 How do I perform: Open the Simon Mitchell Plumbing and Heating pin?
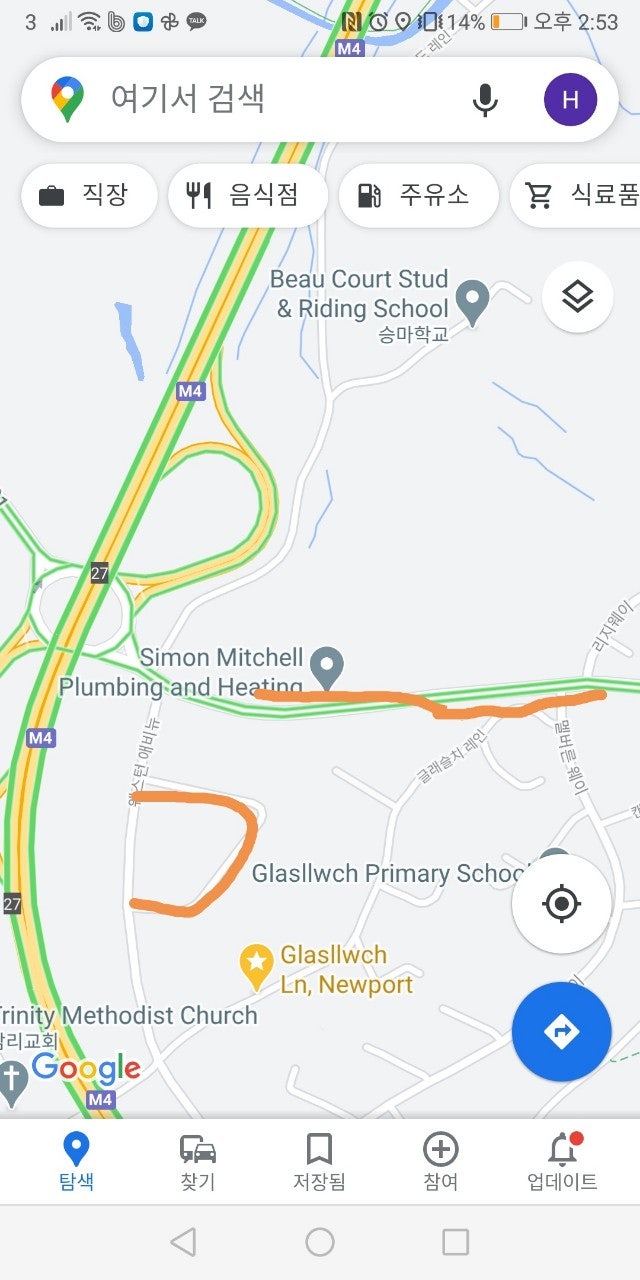point(327,663)
